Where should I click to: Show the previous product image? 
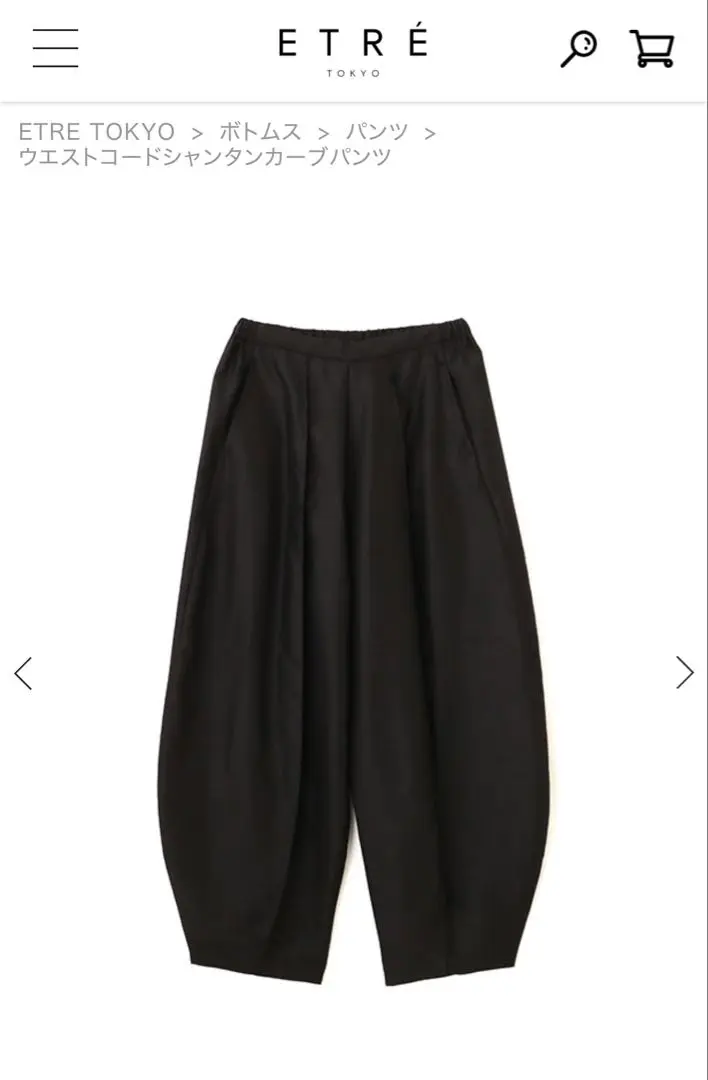[23, 673]
